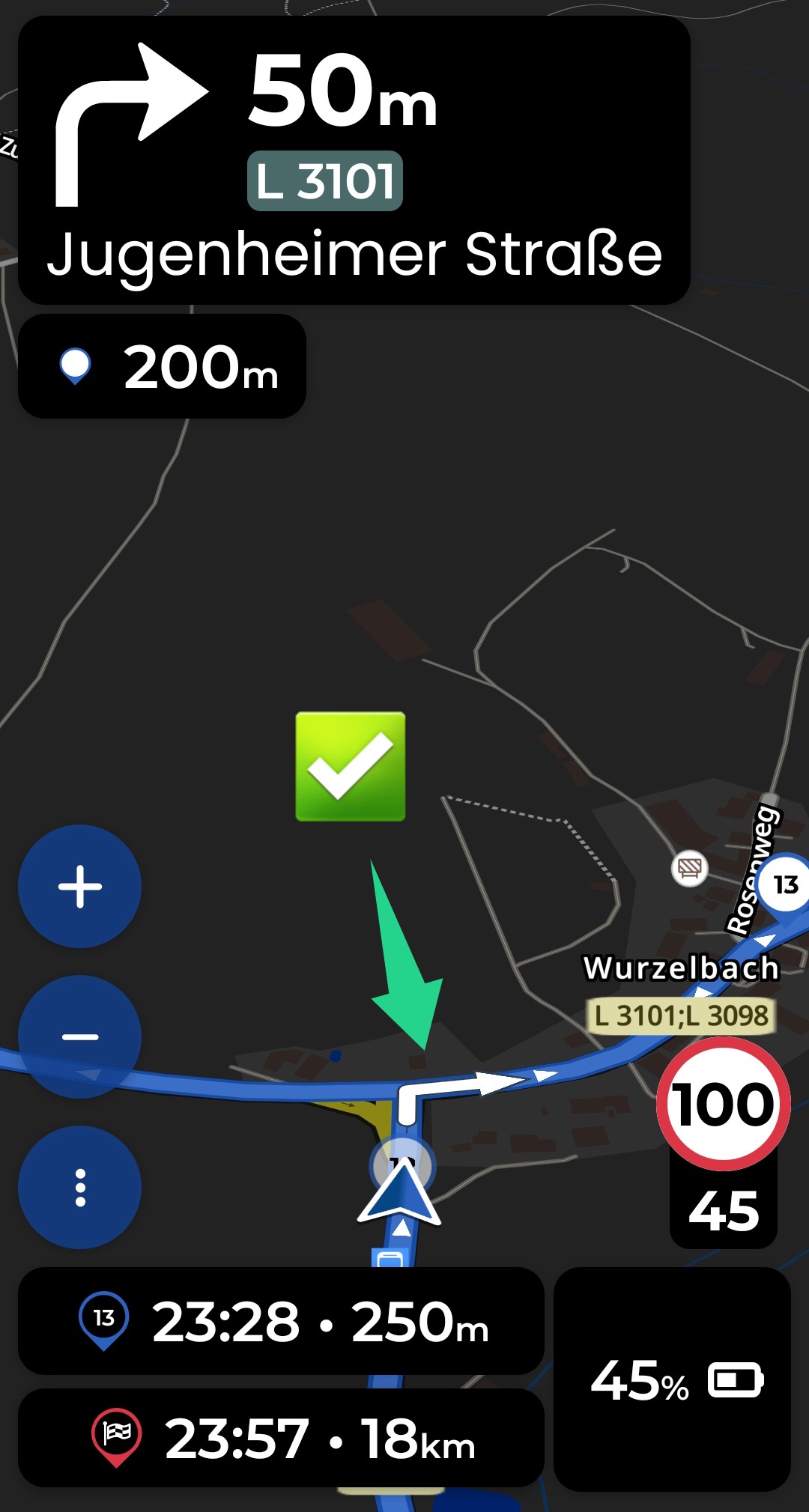The height and width of the screenshot is (1512, 809).
Task: Open the turn instruction for Jugenheimer Straße
Action: click(354, 160)
